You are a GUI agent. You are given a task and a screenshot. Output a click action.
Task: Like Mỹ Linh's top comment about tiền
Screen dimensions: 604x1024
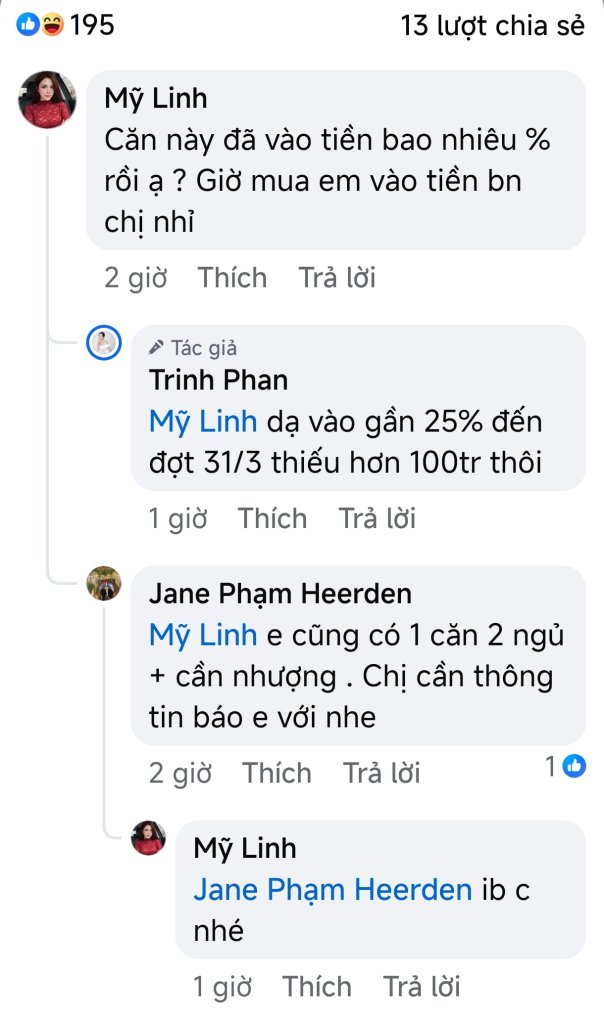pos(232,278)
